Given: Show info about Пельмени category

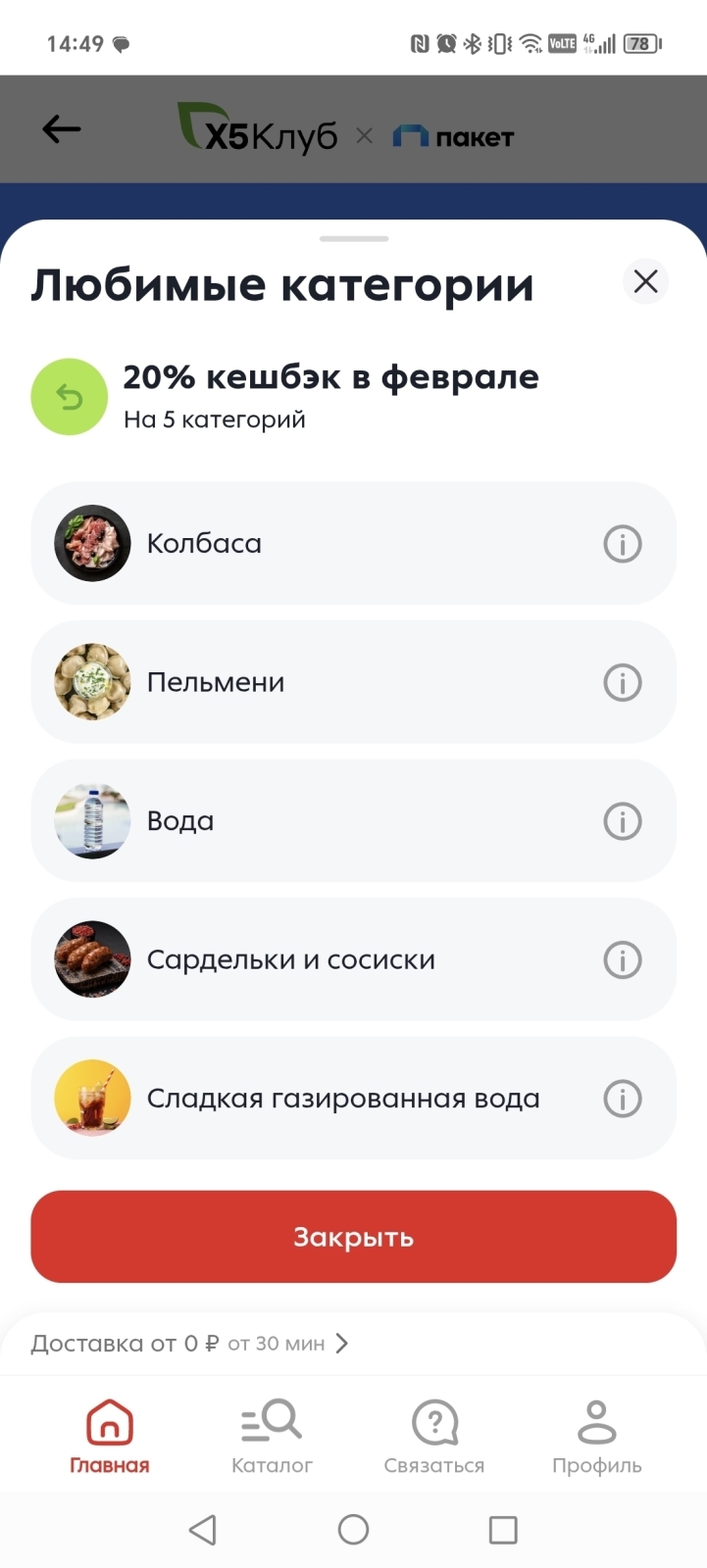Looking at the screenshot, I should [x=622, y=682].
